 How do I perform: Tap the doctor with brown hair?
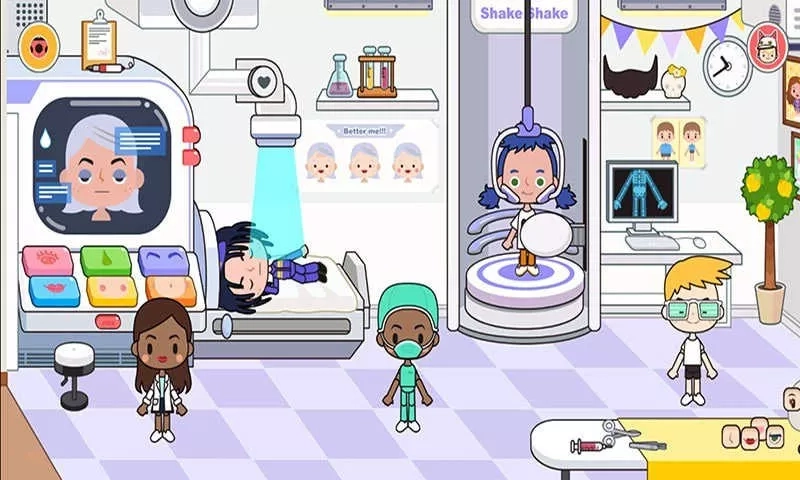160,365
